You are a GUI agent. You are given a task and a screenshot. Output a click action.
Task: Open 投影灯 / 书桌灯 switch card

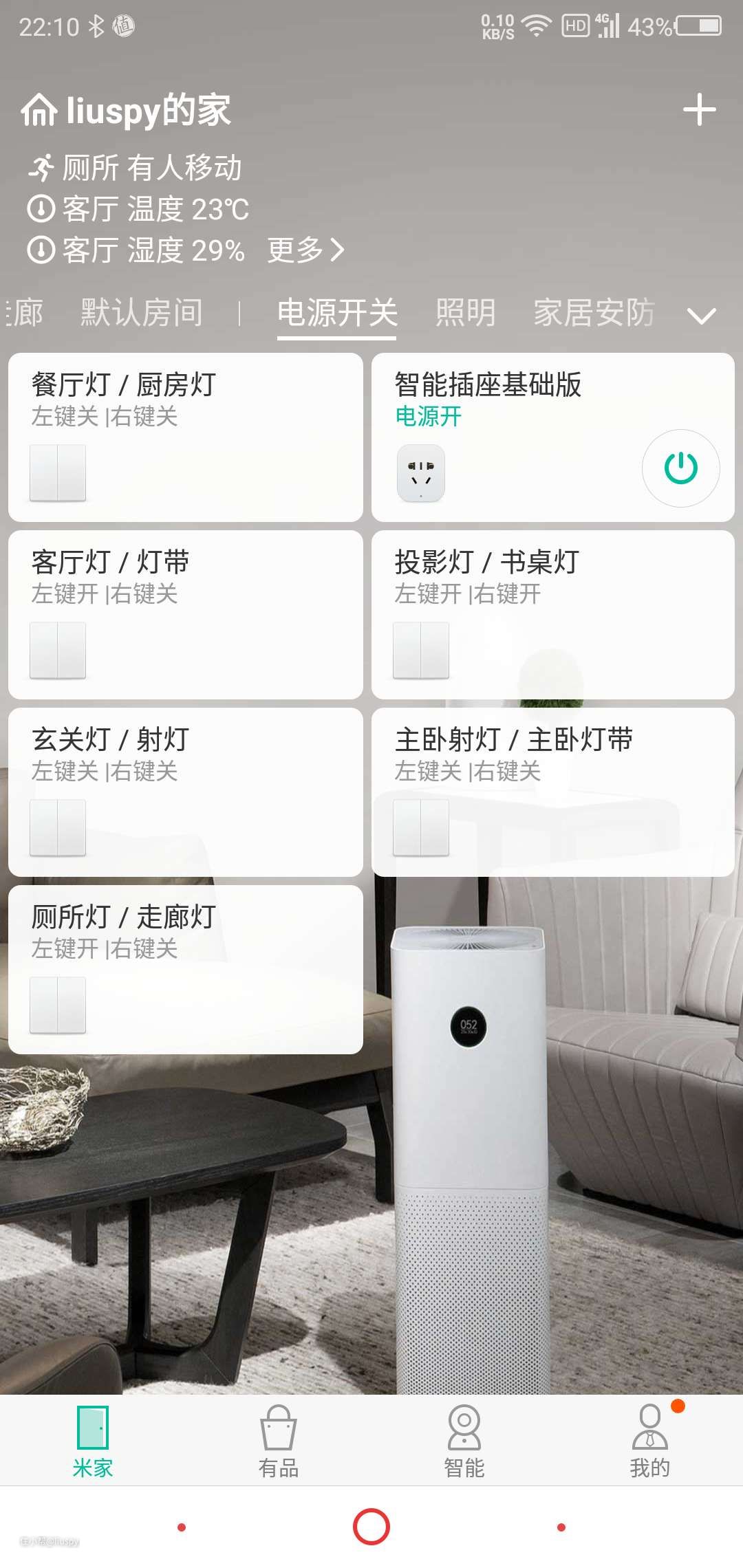(552, 614)
